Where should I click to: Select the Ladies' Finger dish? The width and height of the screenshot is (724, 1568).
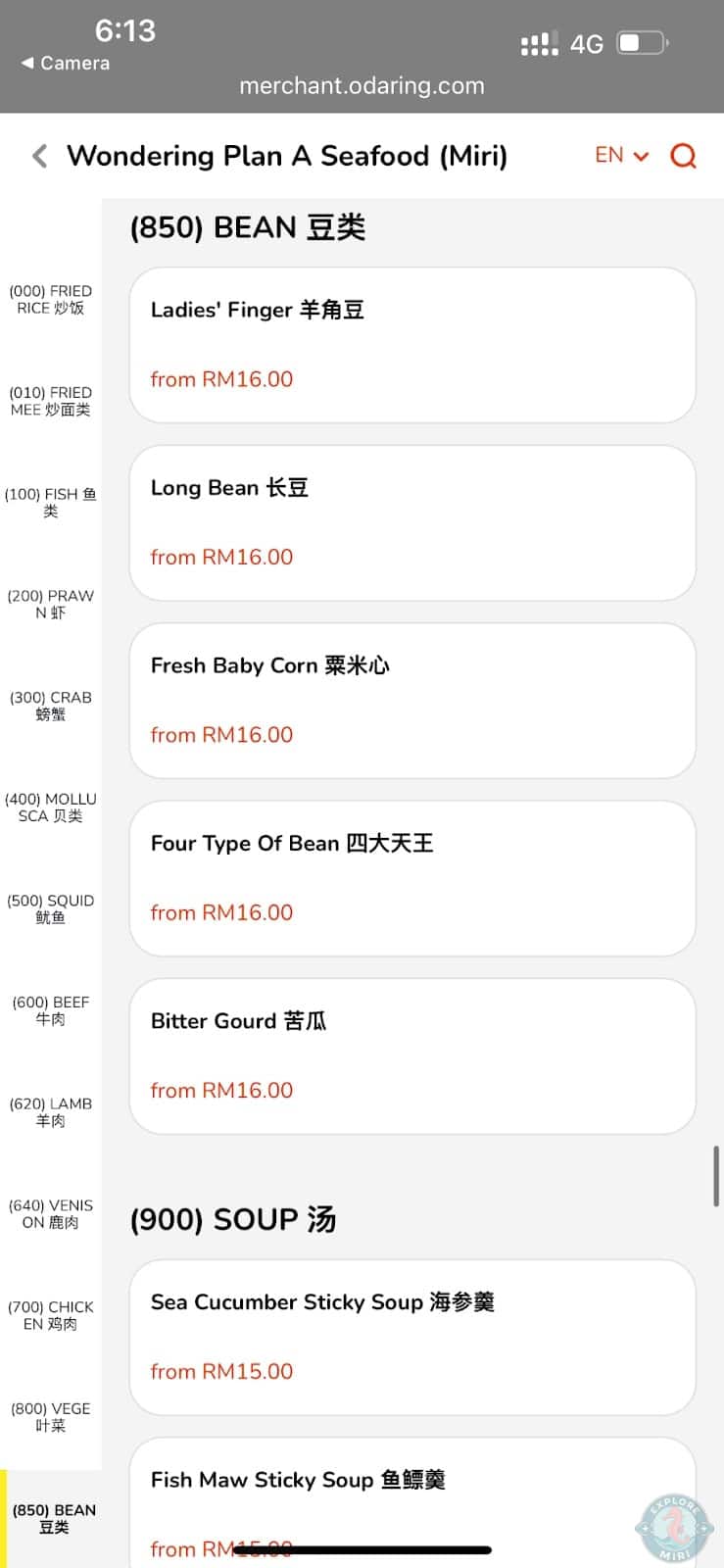[x=412, y=344]
